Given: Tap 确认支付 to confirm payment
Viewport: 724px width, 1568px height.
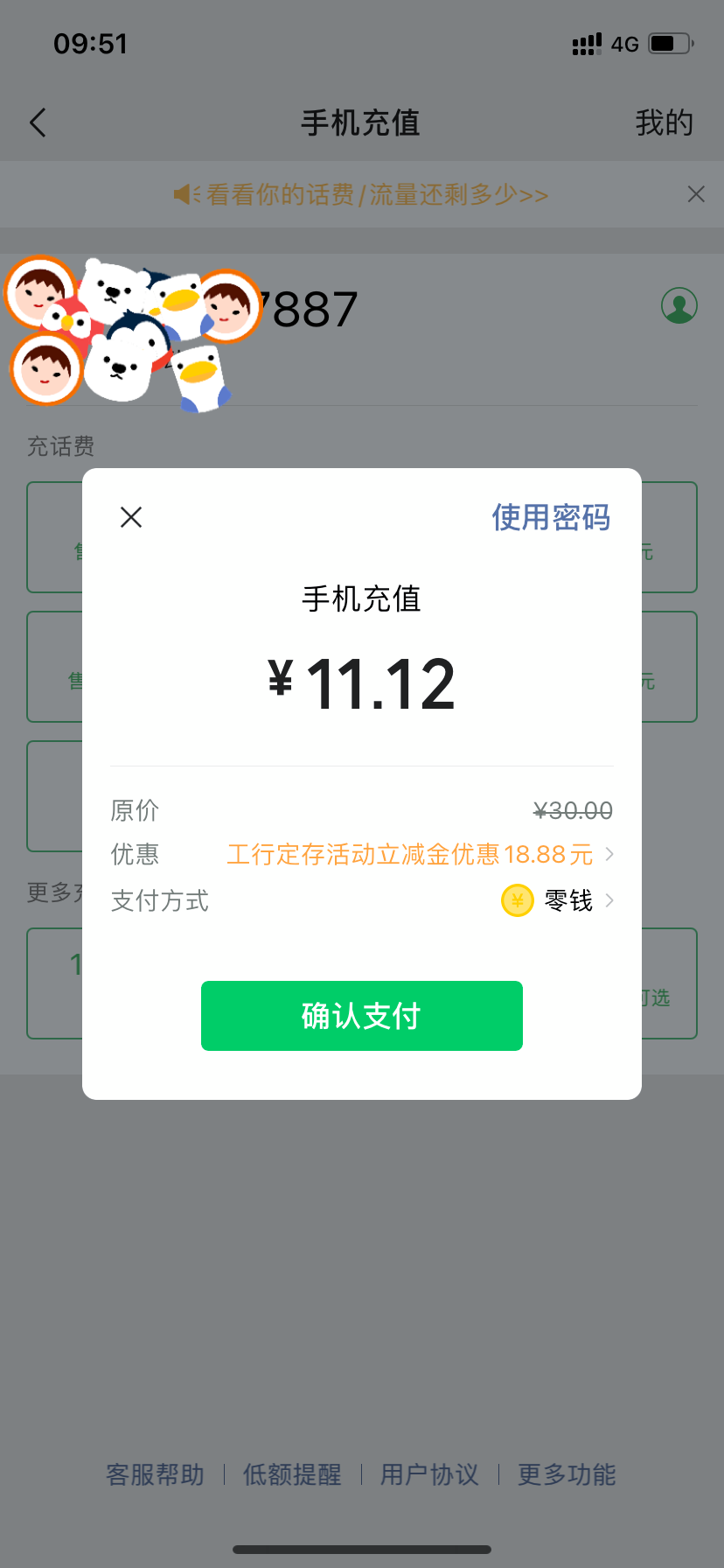Looking at the screenshot, I should (x=361, y=1016).
